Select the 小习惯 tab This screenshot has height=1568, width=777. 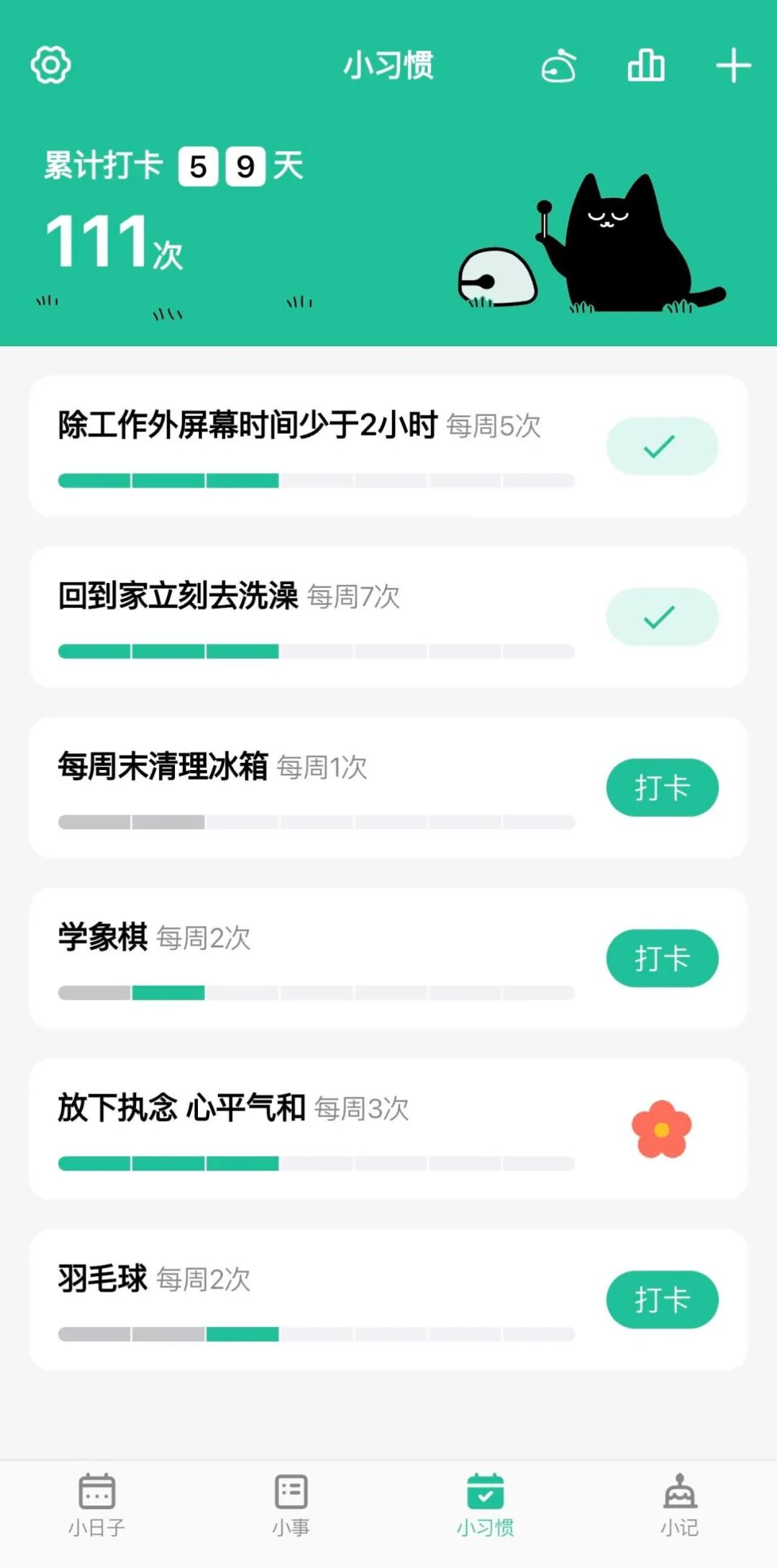[x=486, y=1505]
